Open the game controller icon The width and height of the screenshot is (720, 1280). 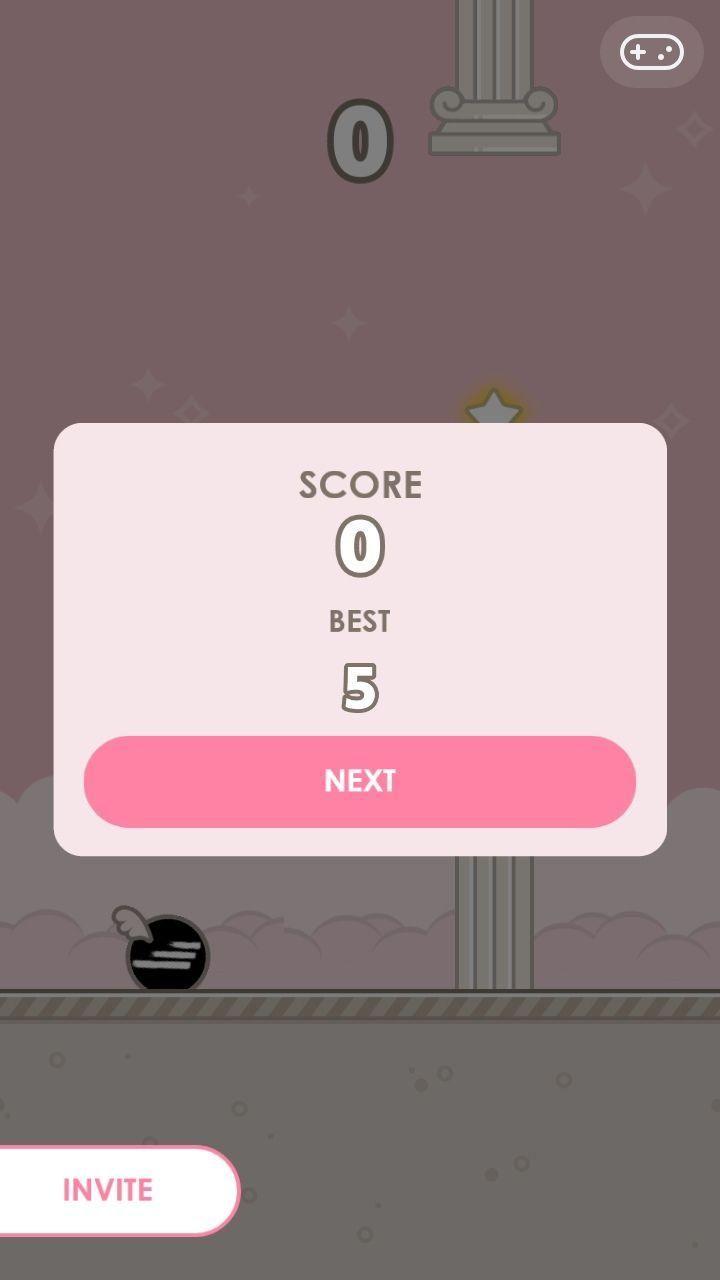(x=652, y=52)
